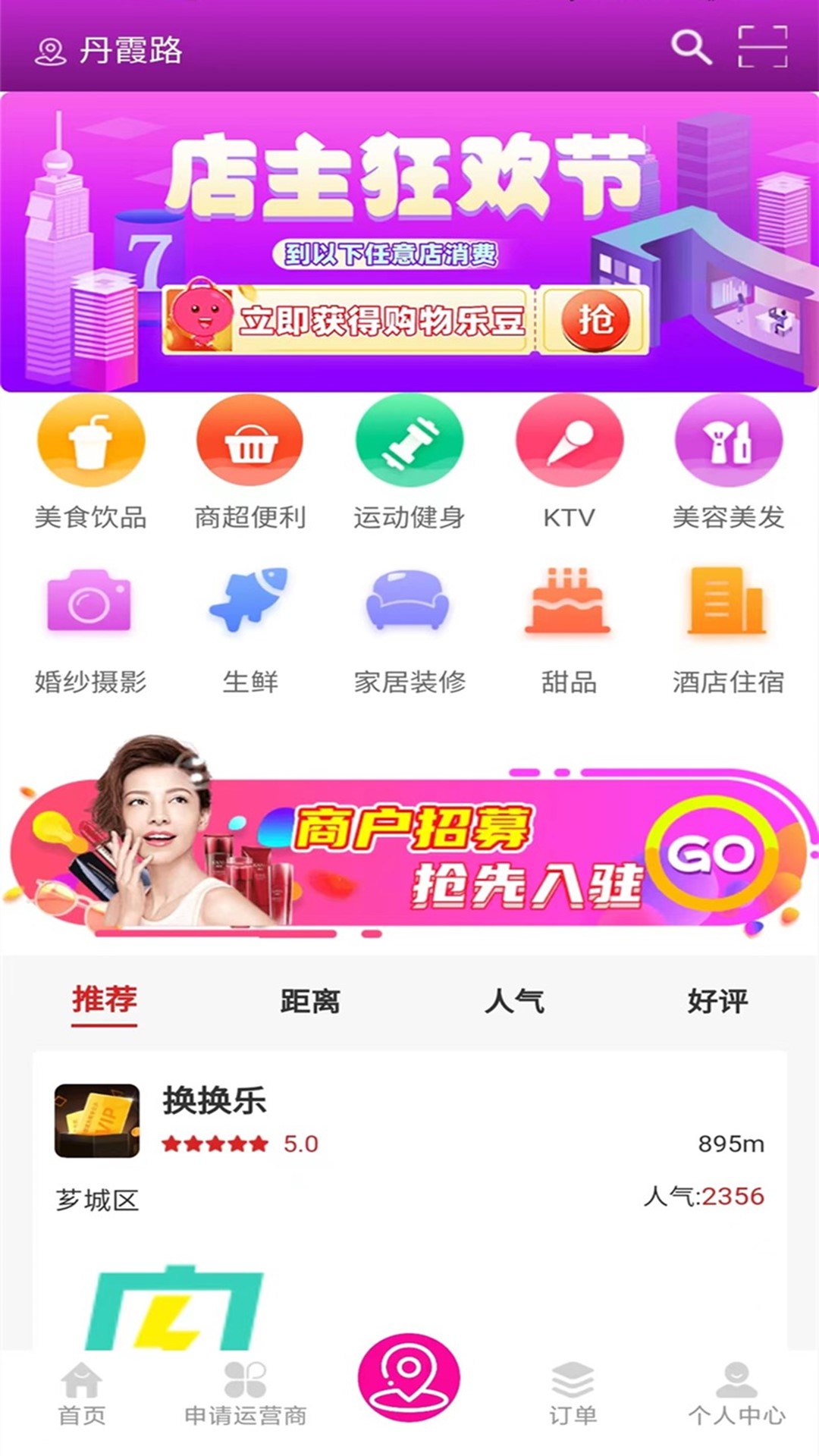Sort shops by 距离
This screenshot has width=819, height=1456.
309,1001
